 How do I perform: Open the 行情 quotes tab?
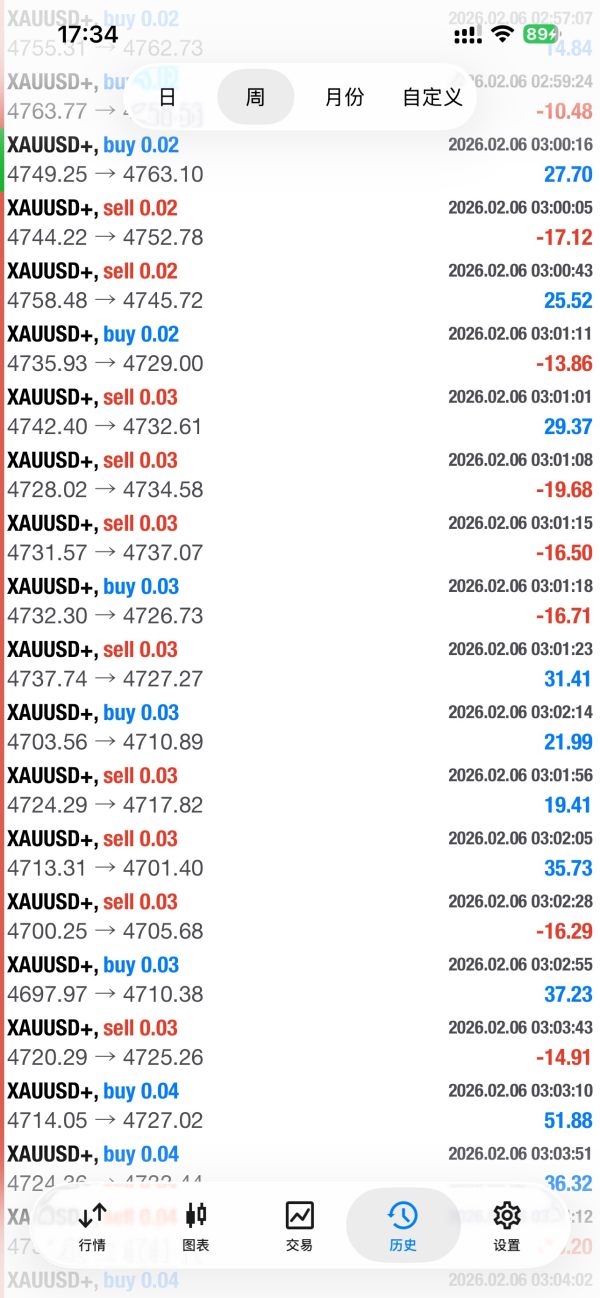point(92,1227)
